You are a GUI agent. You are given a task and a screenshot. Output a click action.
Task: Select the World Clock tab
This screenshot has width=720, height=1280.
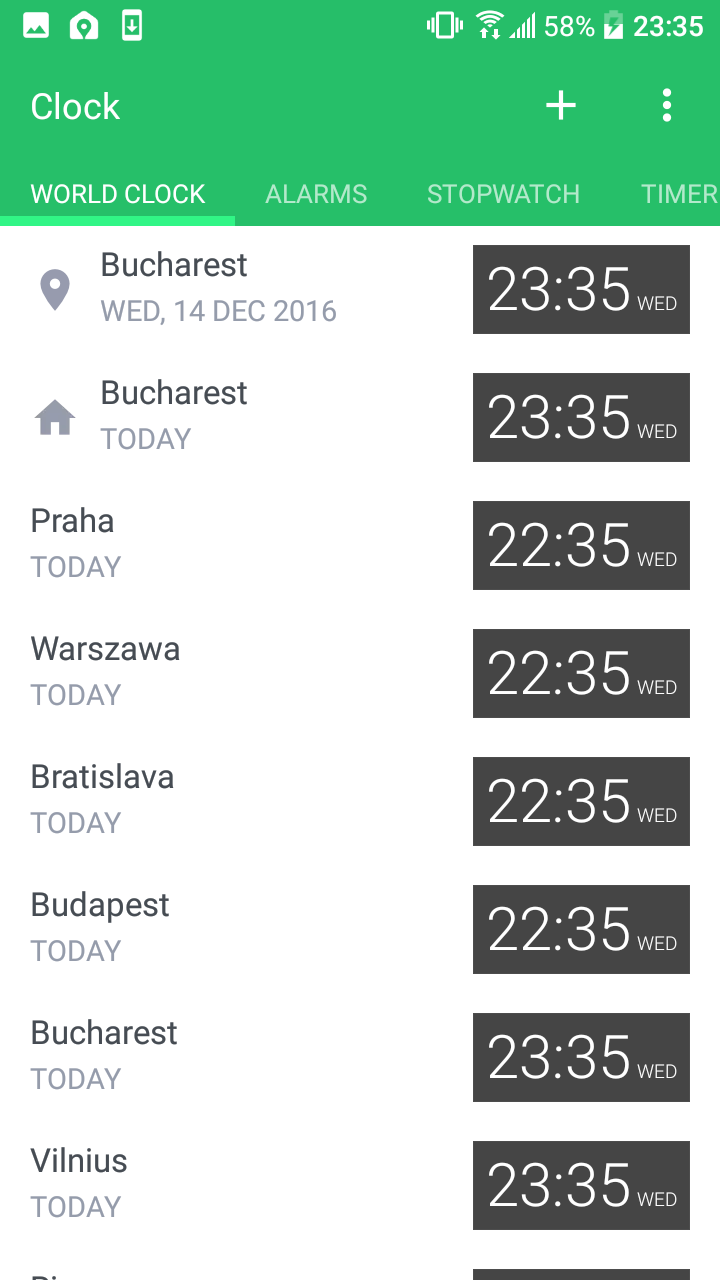pos(118,194)
